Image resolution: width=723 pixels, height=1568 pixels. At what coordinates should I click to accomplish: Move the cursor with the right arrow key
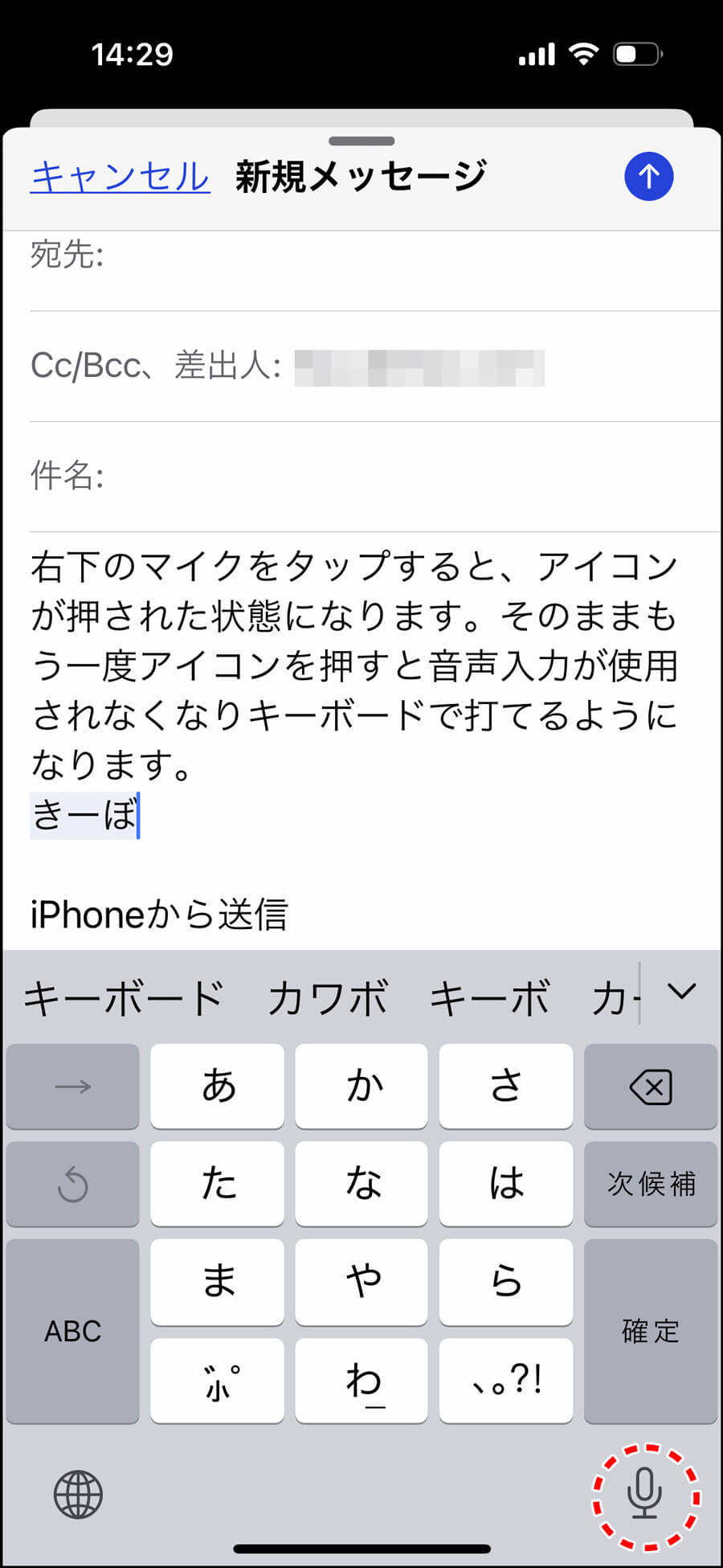click(x=72, y=1087)
